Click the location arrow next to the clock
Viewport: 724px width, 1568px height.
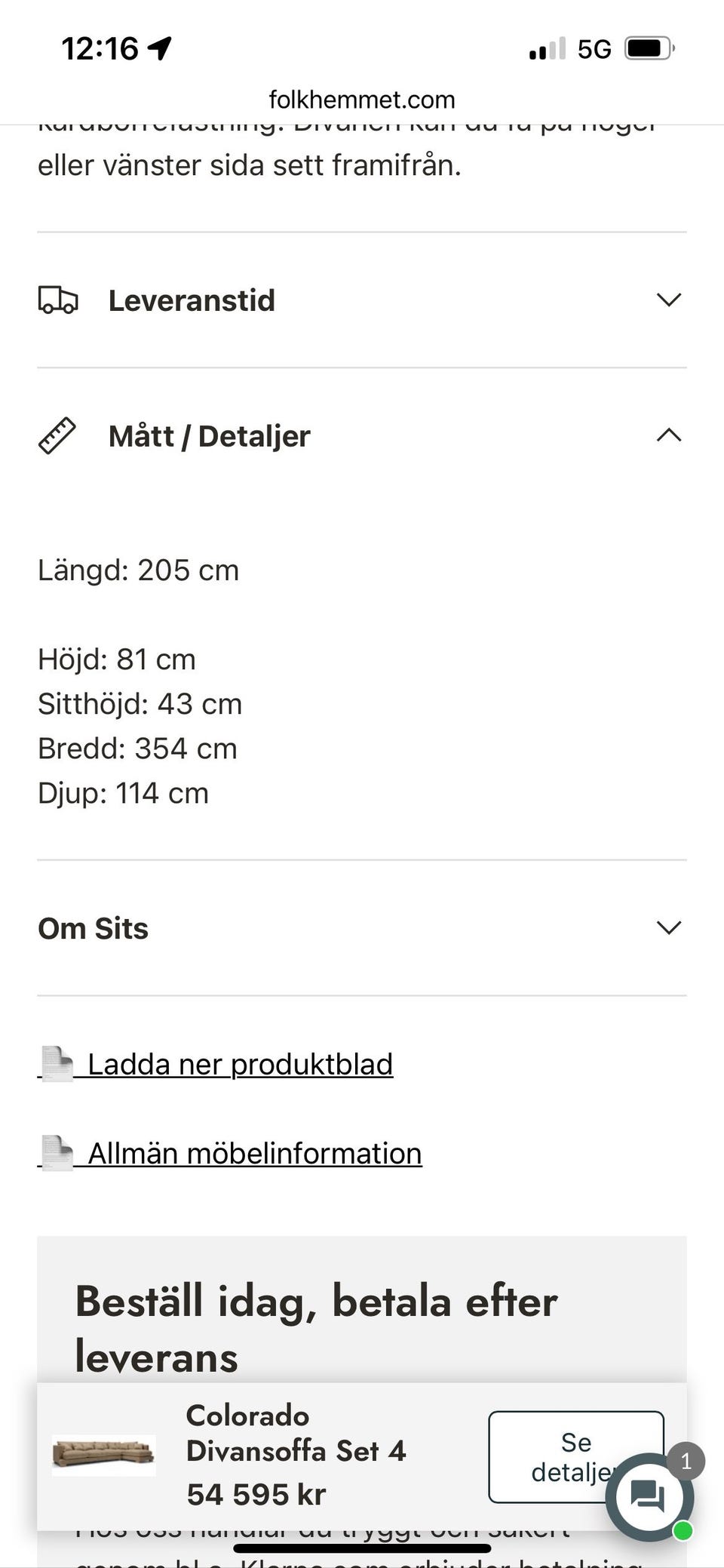(161, 47)
